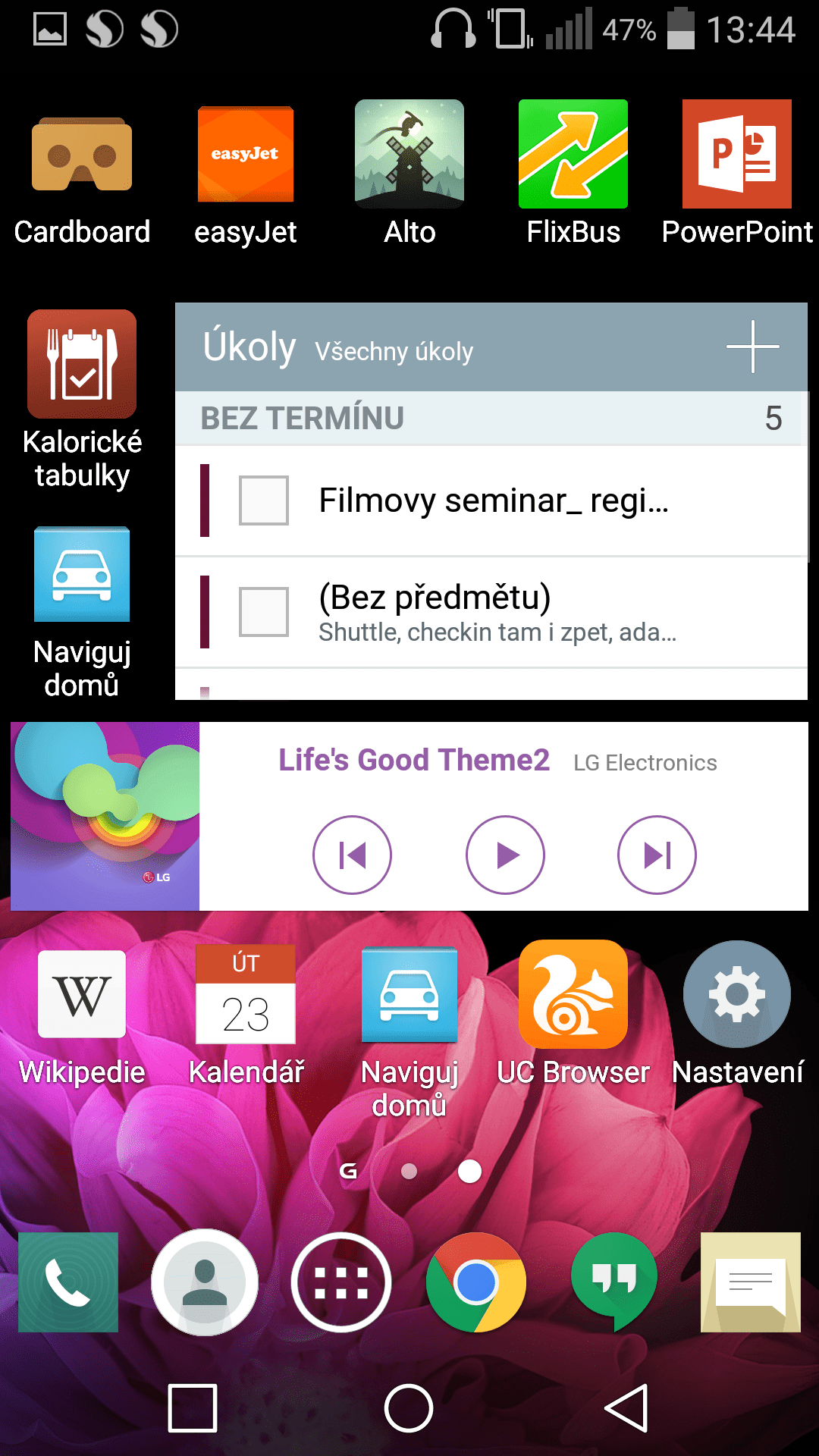
Task: Mark the (Bez předmětu) task as done
Action: pos(263,611)
